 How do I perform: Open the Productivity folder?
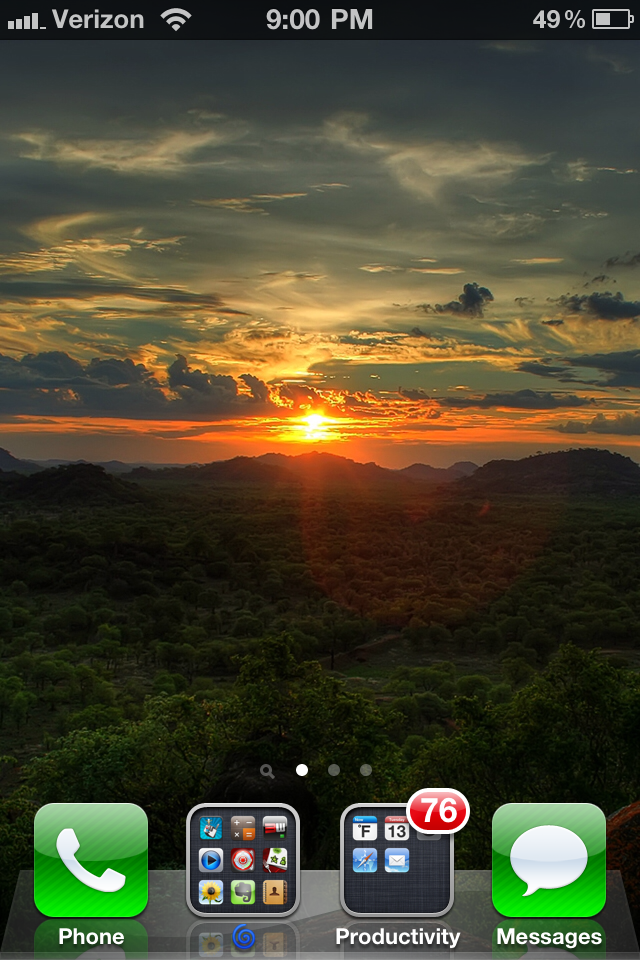397,860
